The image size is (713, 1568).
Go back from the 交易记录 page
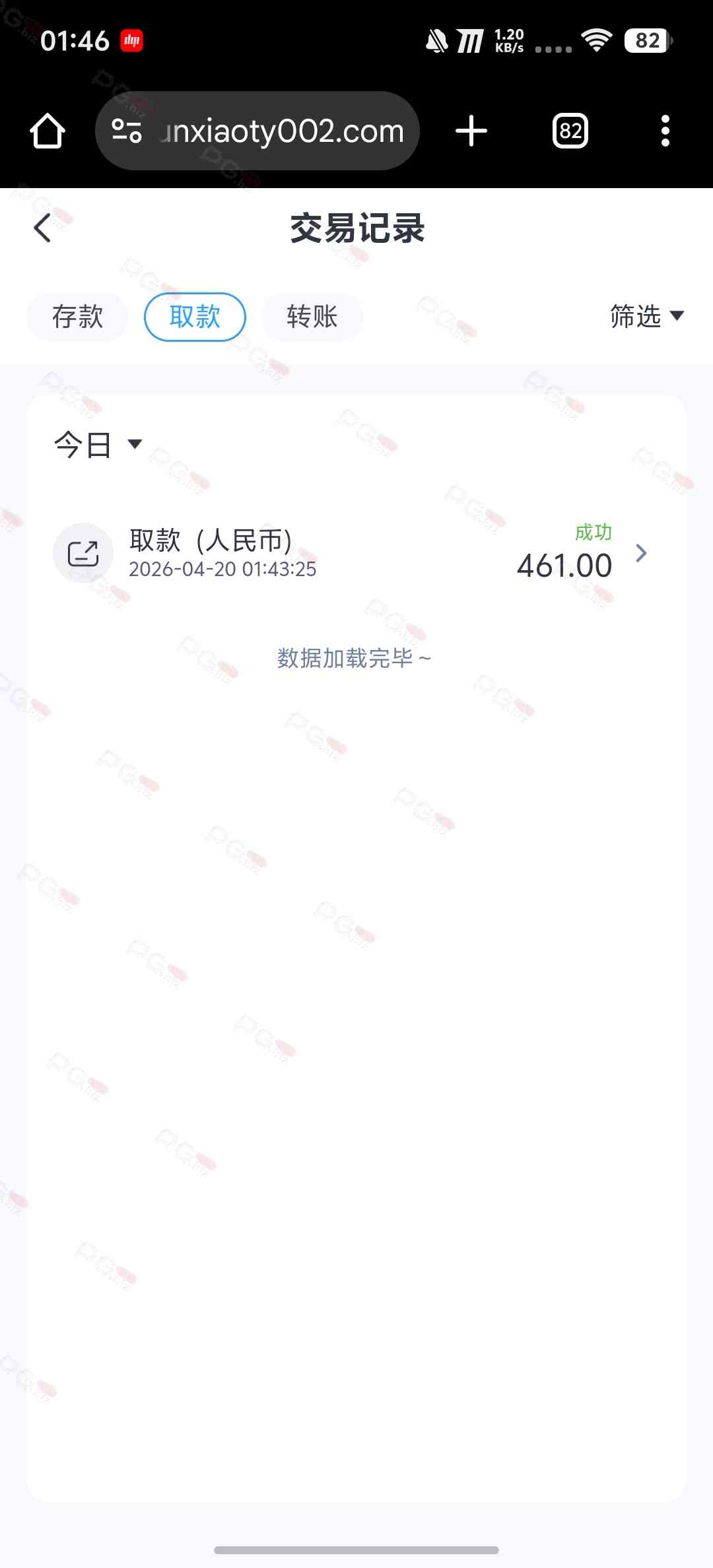pos(43,228)
